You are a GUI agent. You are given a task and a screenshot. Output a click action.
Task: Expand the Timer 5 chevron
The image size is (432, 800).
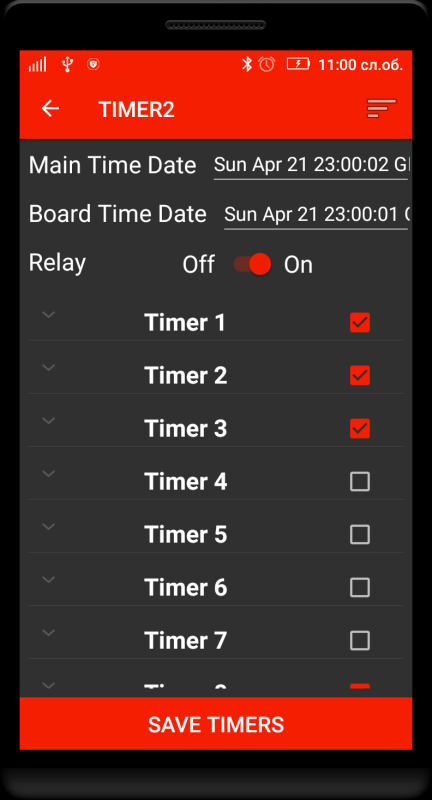(x=48, y=527)
